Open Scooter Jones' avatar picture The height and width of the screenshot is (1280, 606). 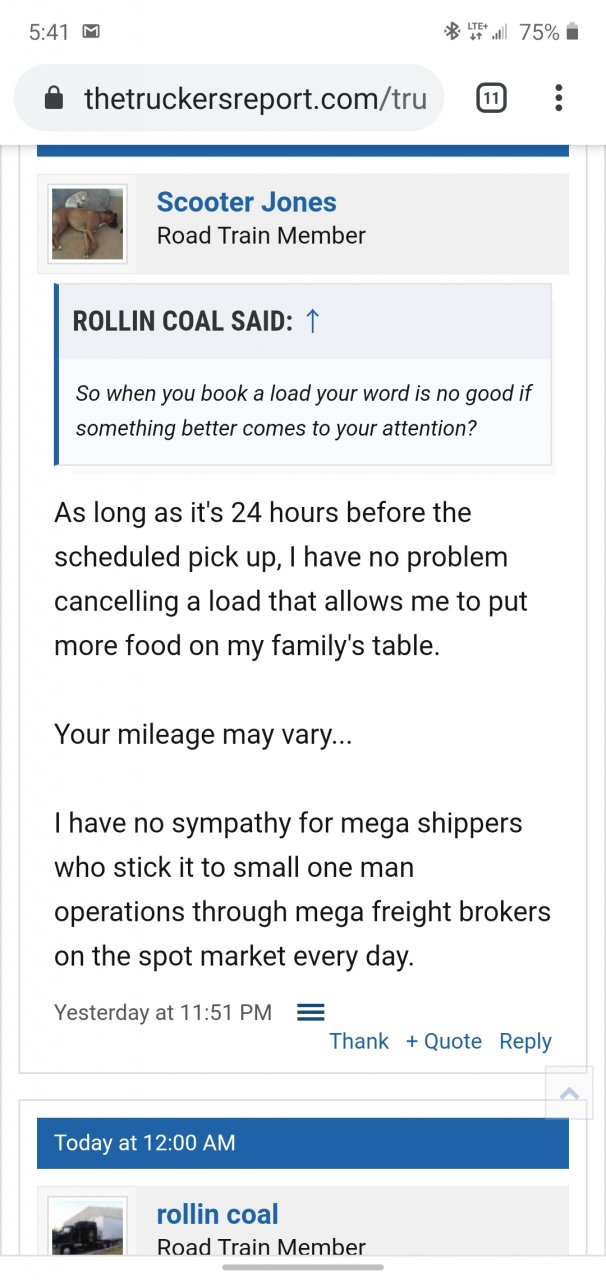tap(88, 224)
